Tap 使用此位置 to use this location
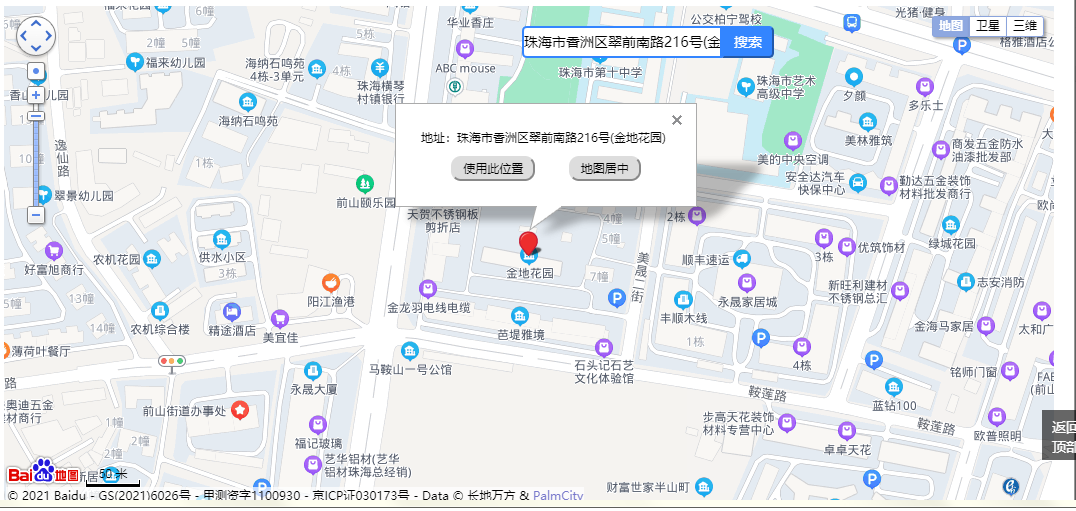 (x=493, y=169)
